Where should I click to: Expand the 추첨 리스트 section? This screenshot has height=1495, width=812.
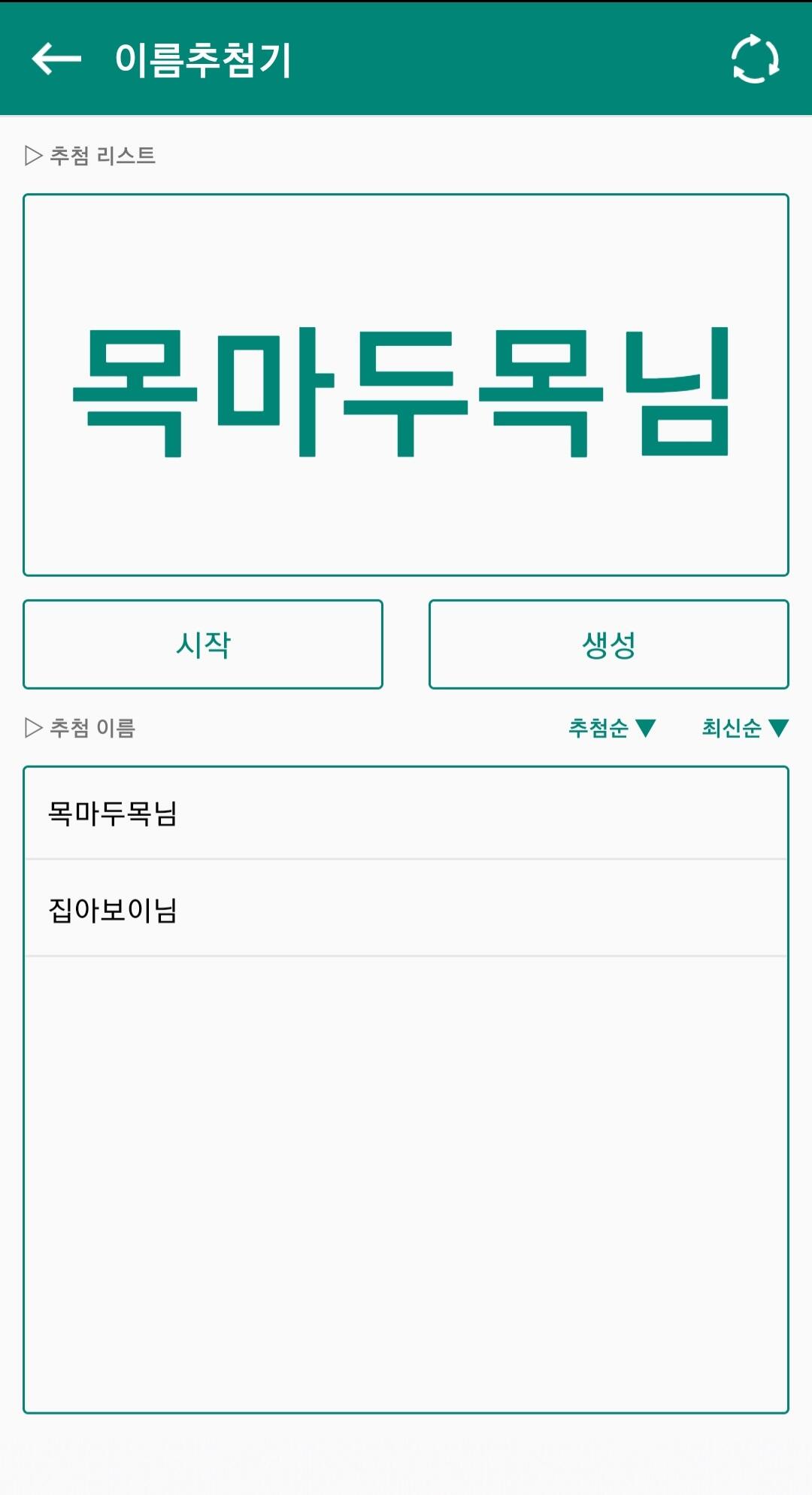click(x=90, y=156)
